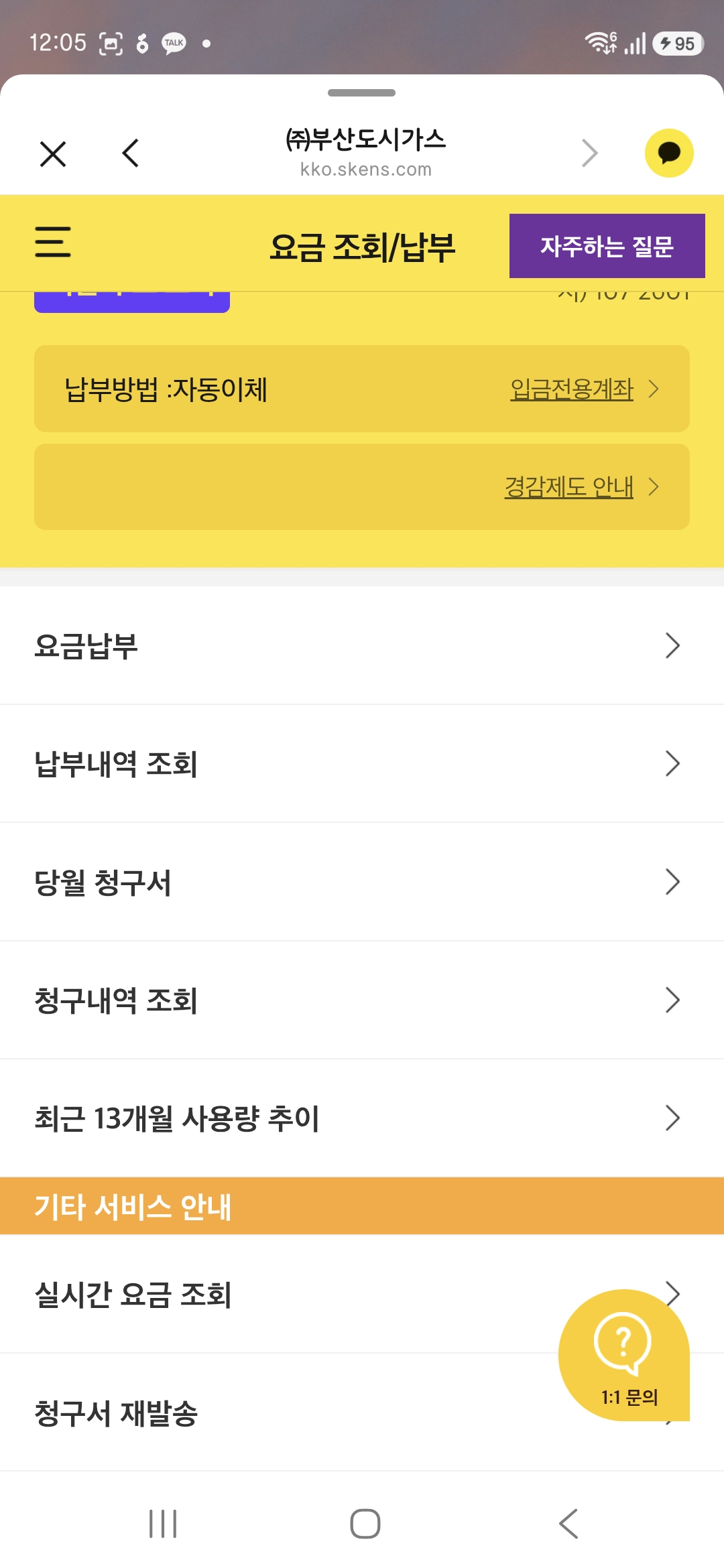Tap the forward arrow beside the site title
Screen dimensions: 724x1568
[589, 153]
